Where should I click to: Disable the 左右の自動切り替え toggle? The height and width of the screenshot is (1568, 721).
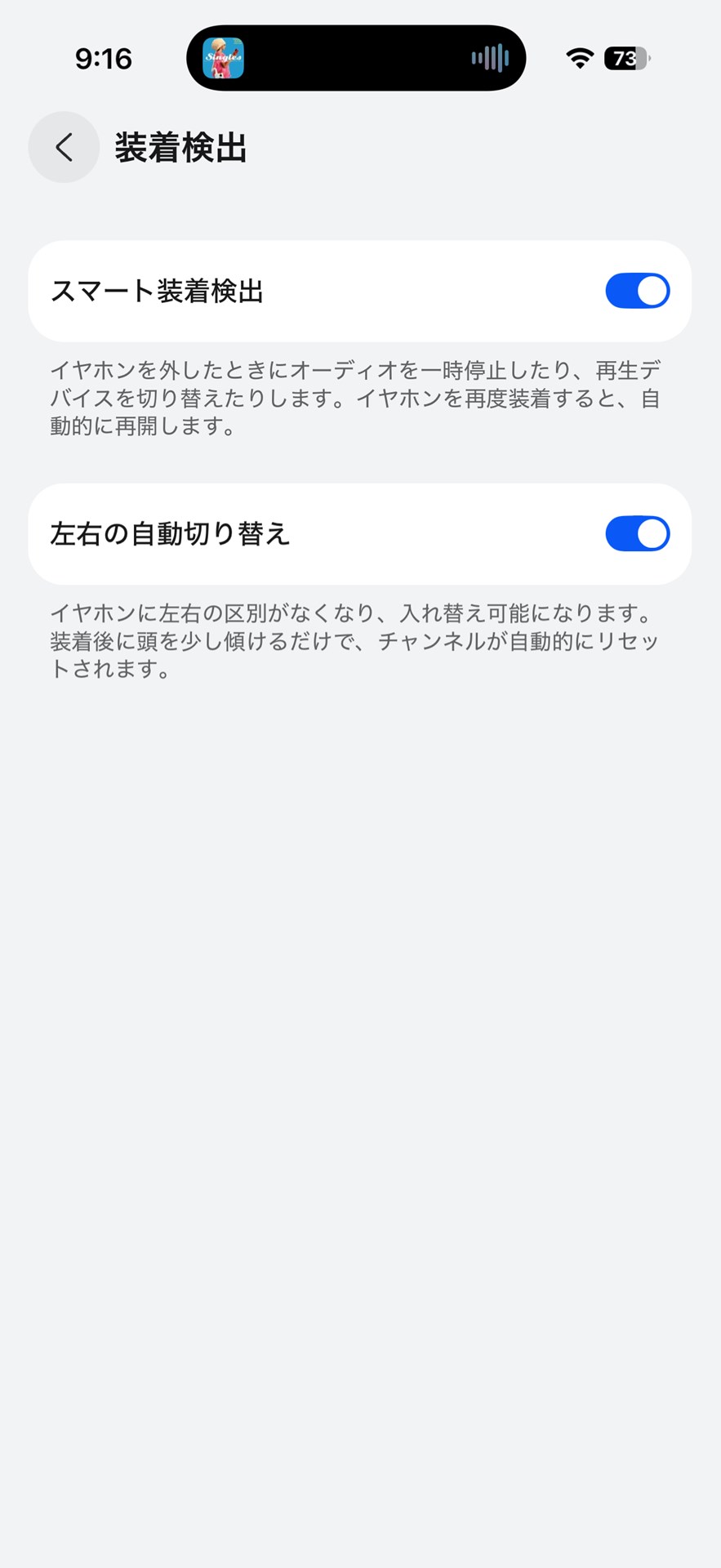tap(637, 533)
